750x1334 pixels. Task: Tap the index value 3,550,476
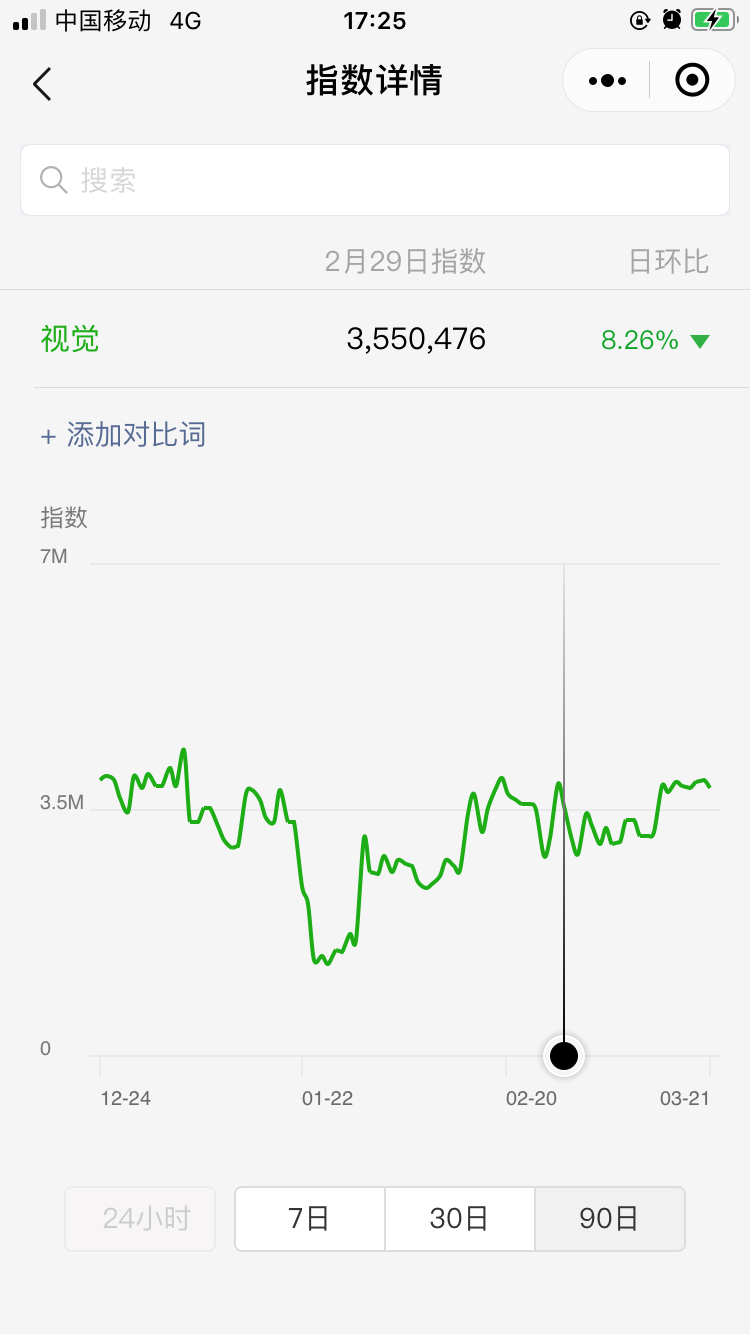tap(415, 340)
